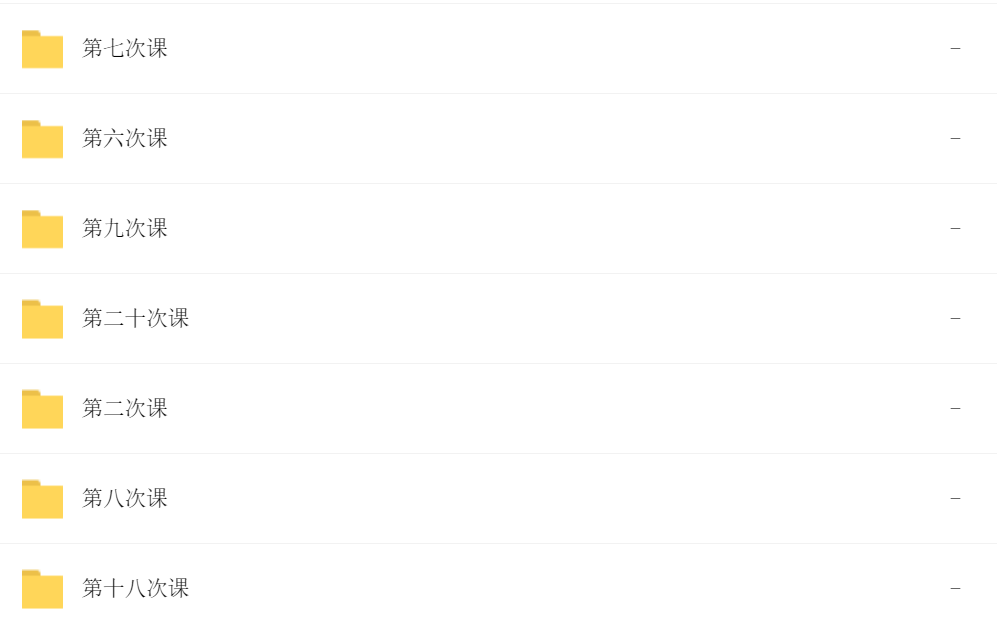Select the 第九次课 folder
The width and height of the screenshot is (997, 622).
click(x=124, y=228)
